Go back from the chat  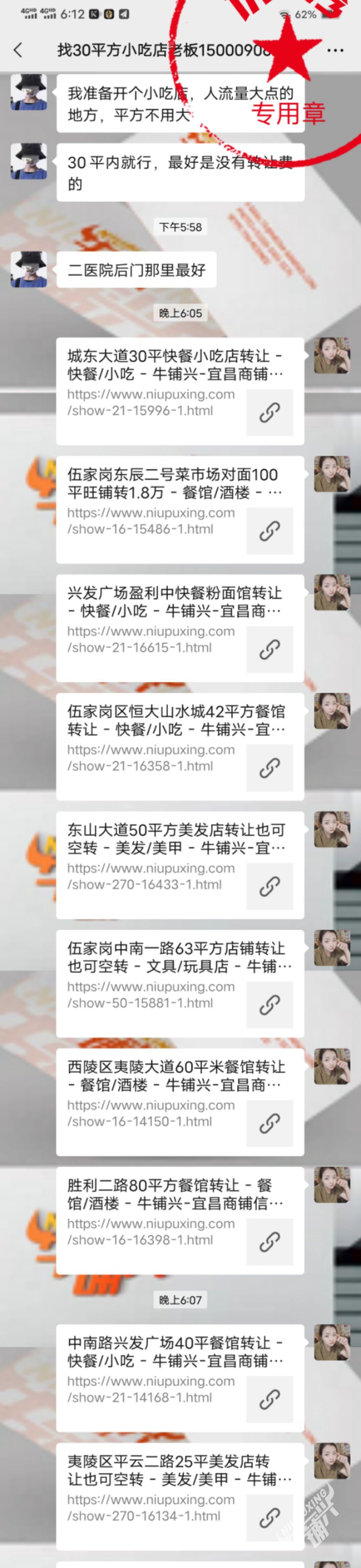click(18, 50)
